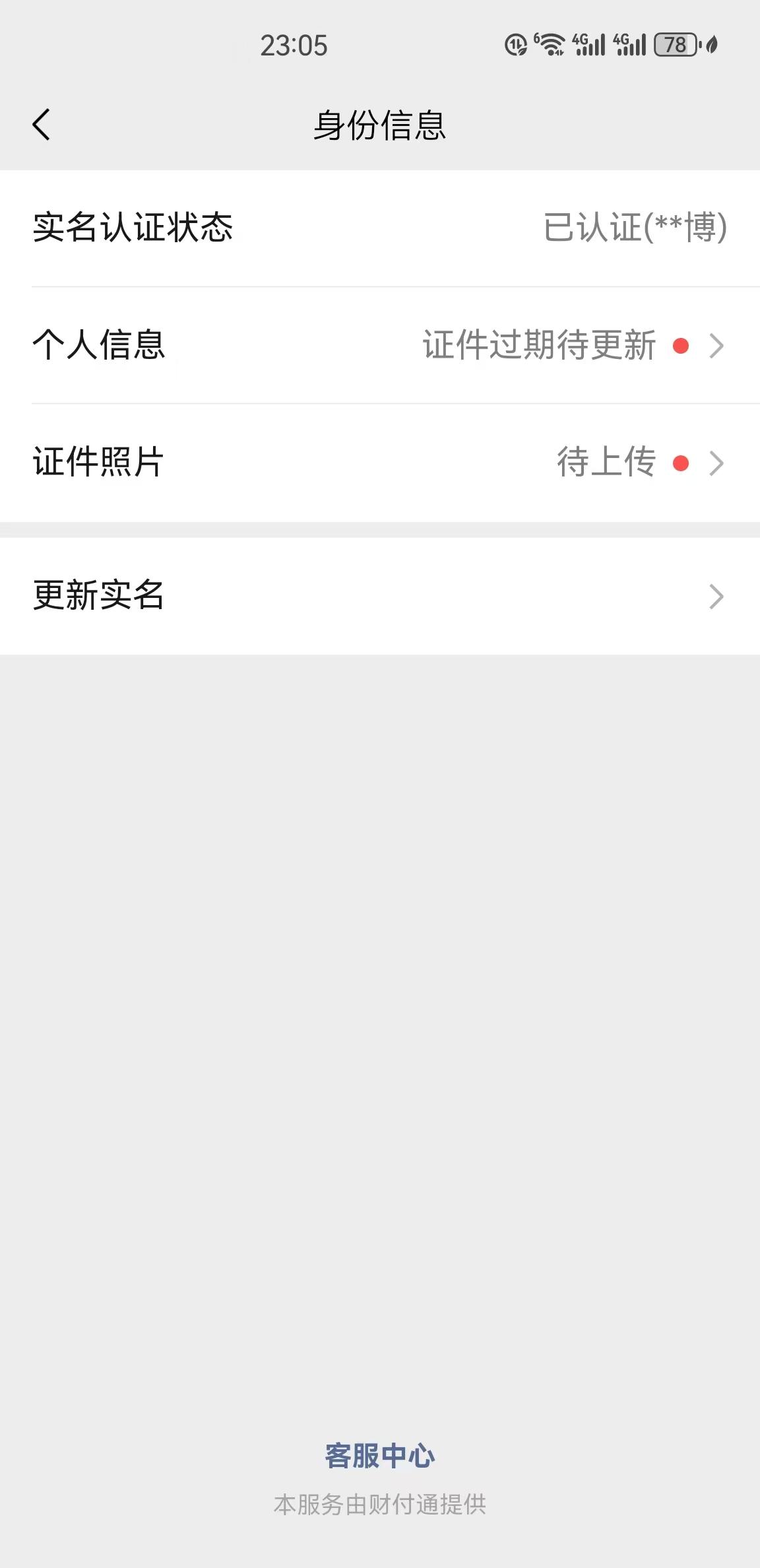Click the second 4G signal icon

(x=629, y=45)
